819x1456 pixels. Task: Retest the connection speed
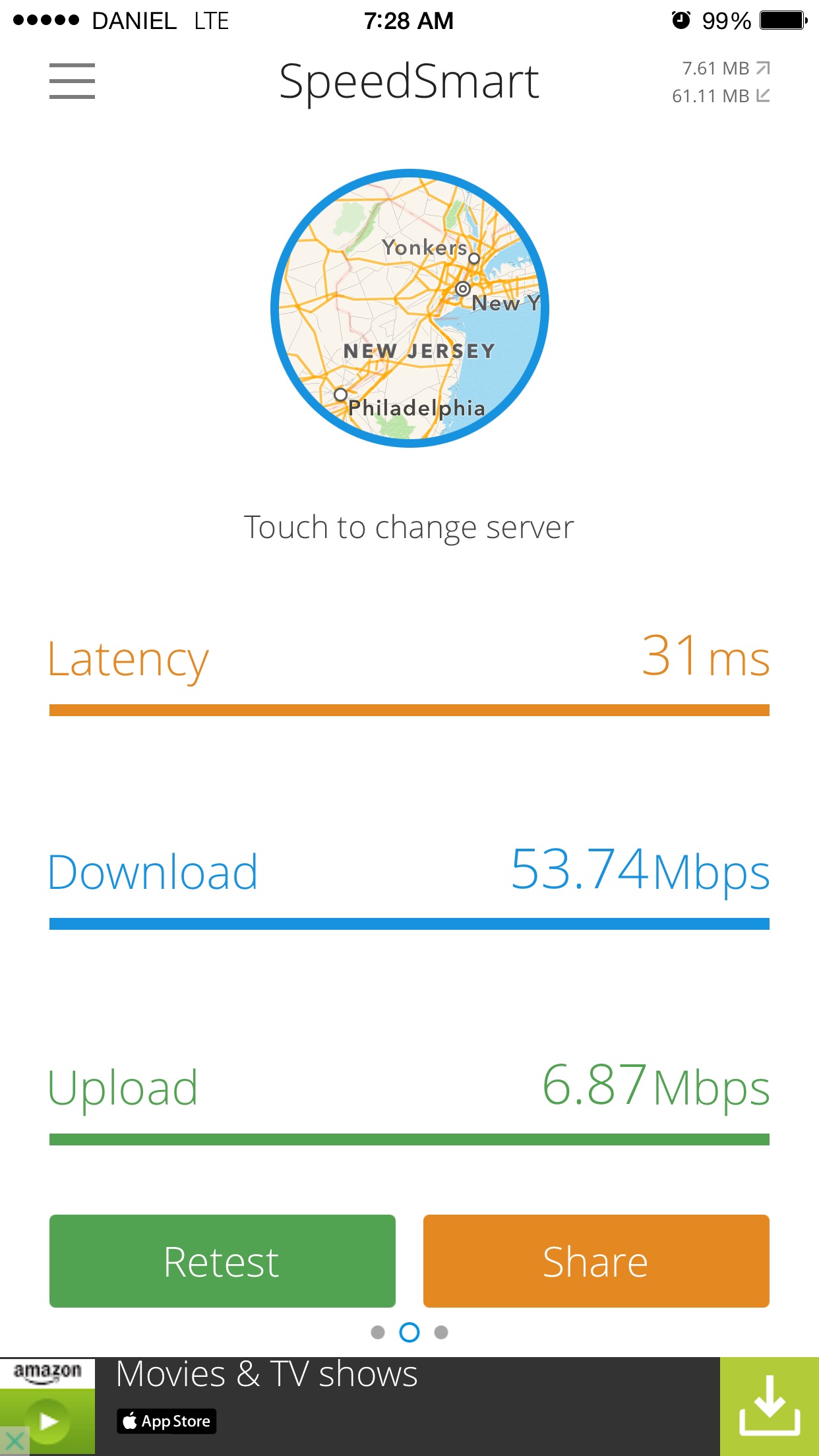(222, 1261)
